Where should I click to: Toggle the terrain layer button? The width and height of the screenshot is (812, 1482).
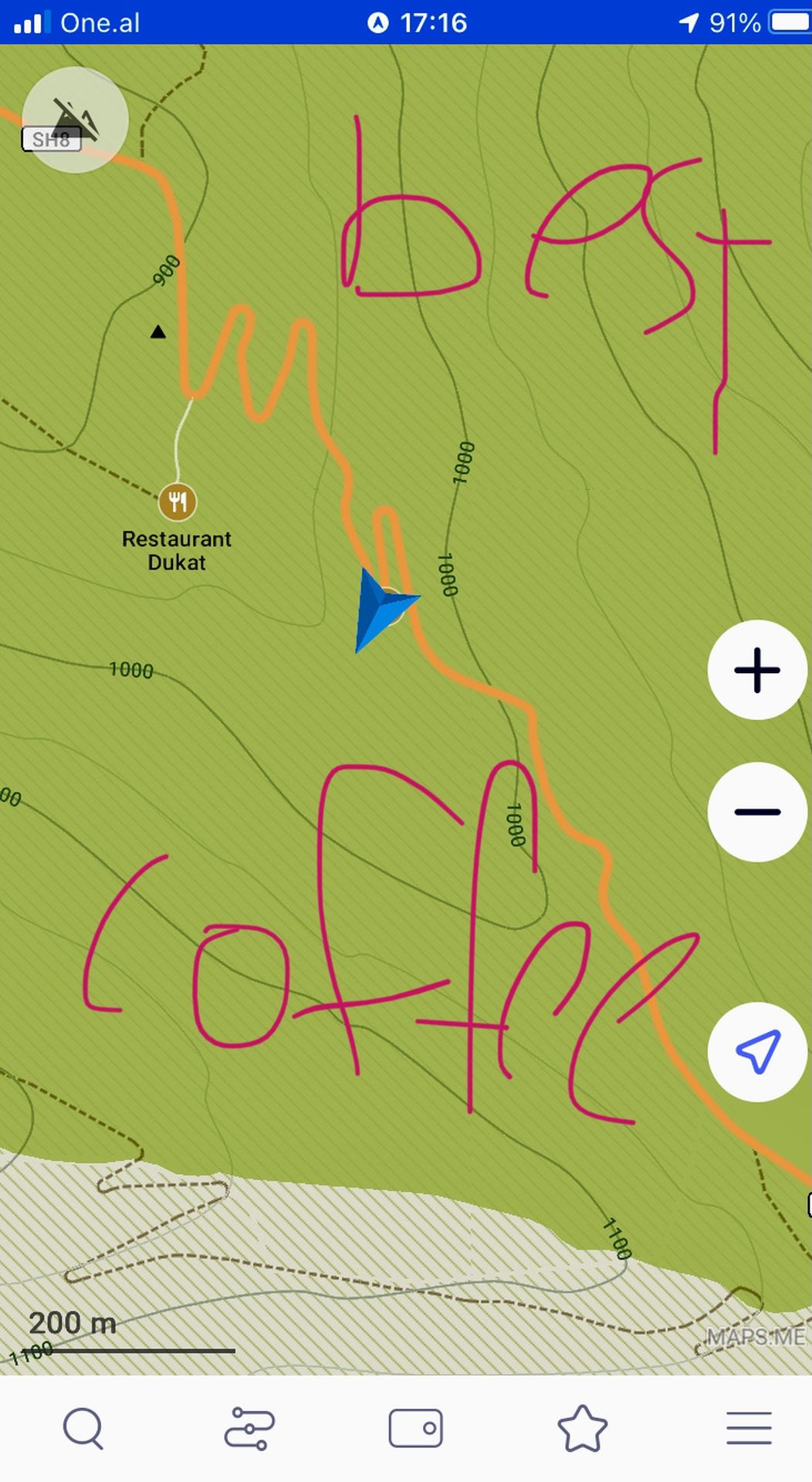pos(75,120)
